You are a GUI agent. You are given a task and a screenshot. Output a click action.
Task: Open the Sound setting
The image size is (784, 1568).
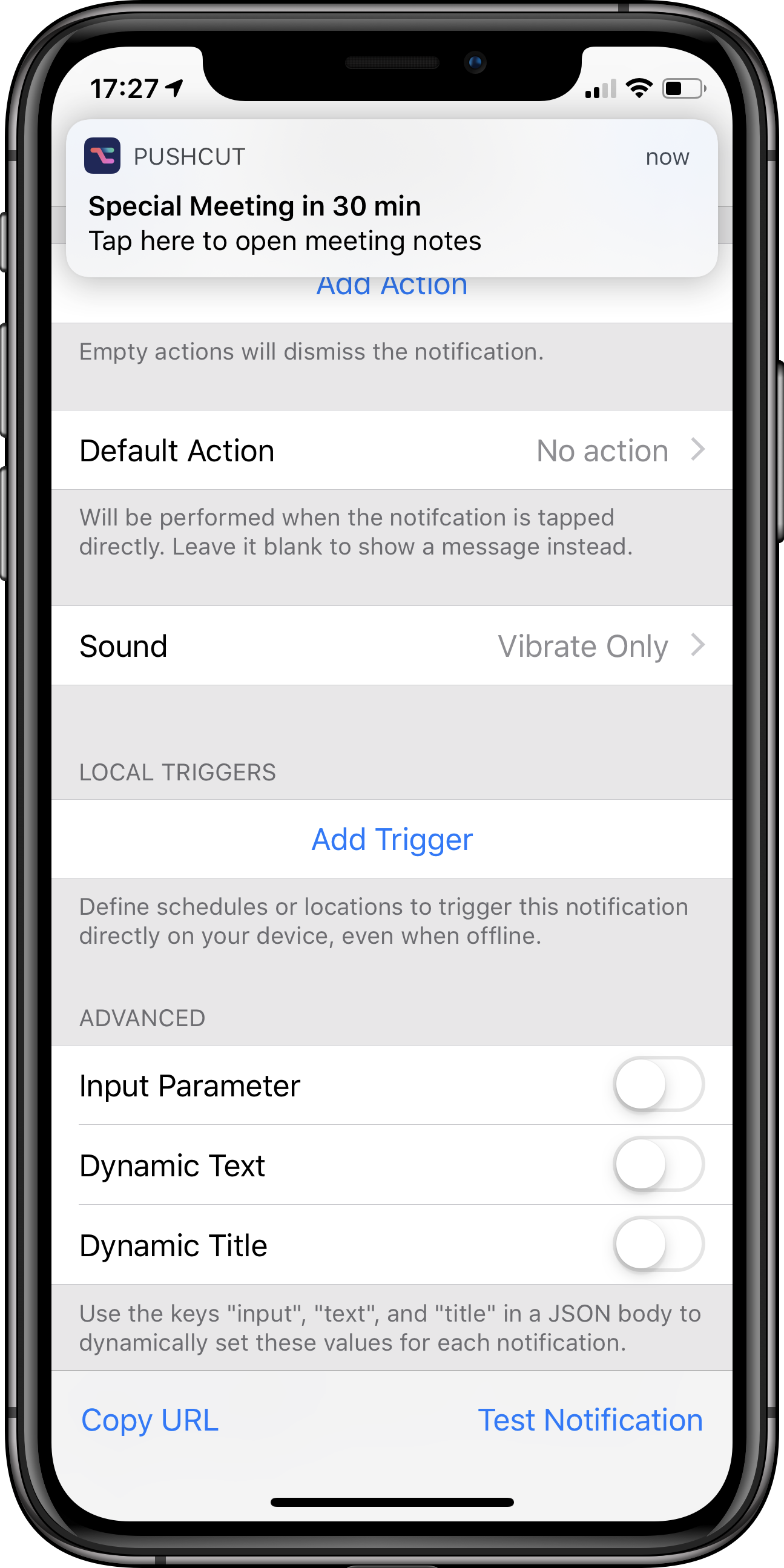coord(391,646)
